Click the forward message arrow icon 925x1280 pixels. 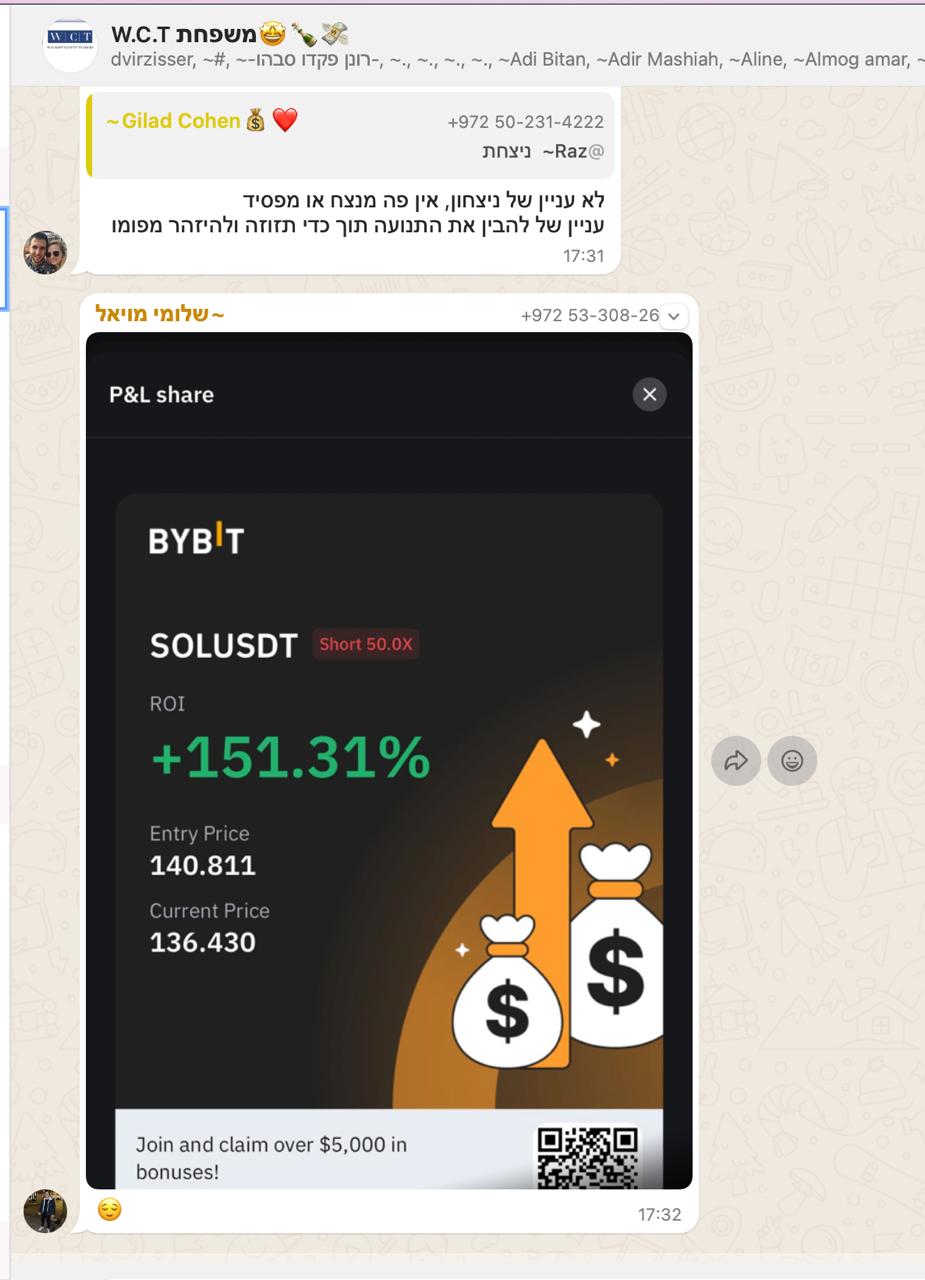pyautogui.click(x=738, y=760)
